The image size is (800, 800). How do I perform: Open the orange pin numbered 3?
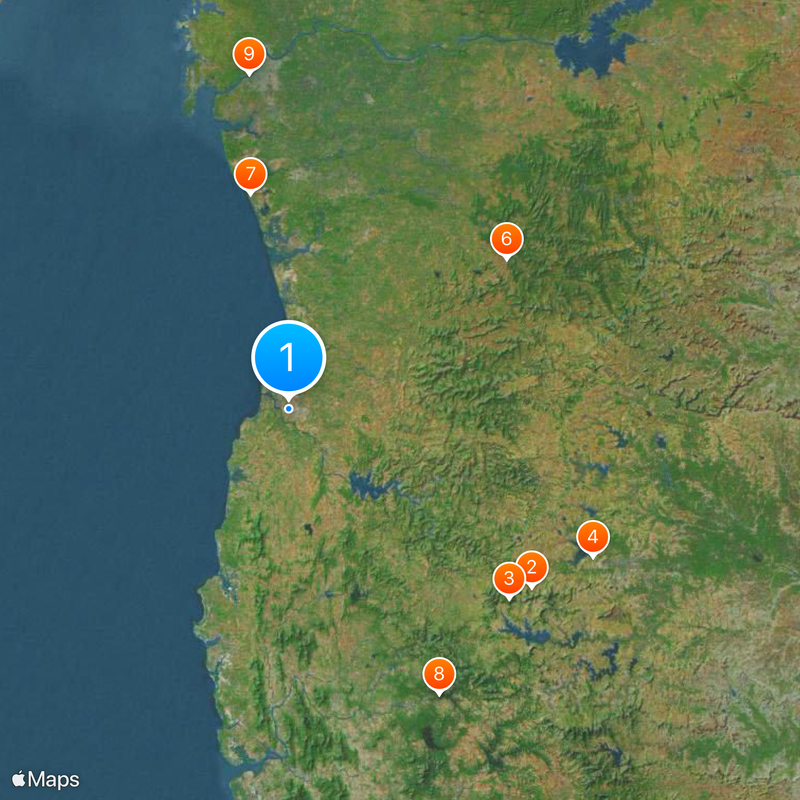509,578
